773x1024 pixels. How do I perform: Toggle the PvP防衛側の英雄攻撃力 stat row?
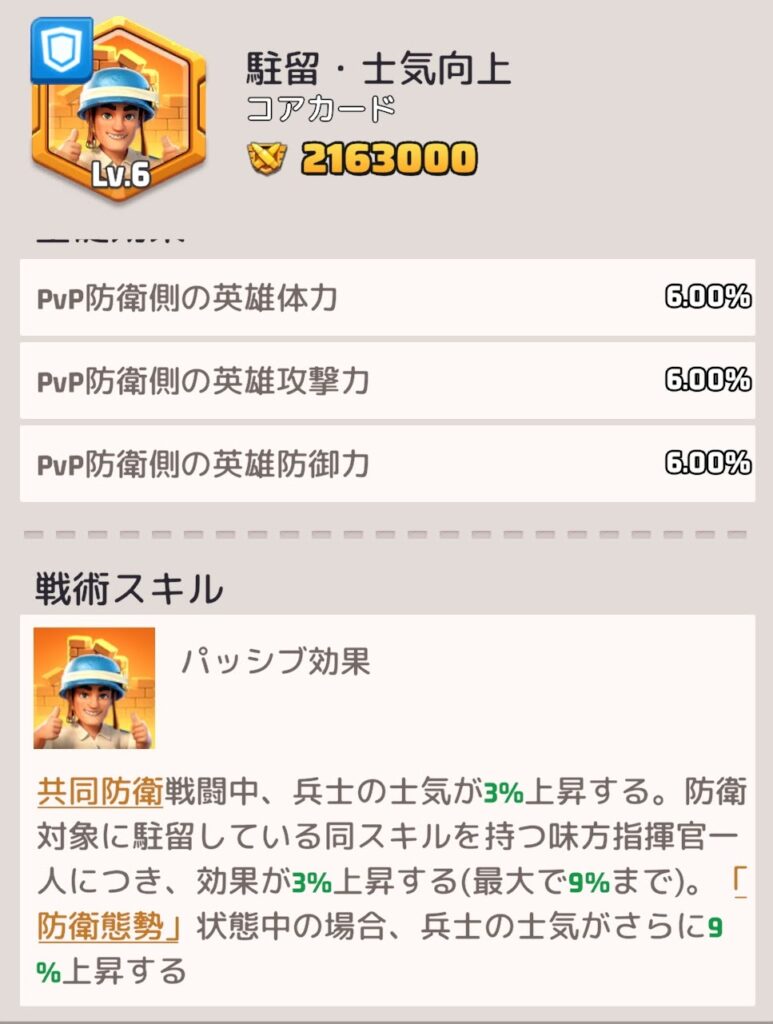click(x=386, y=381)
